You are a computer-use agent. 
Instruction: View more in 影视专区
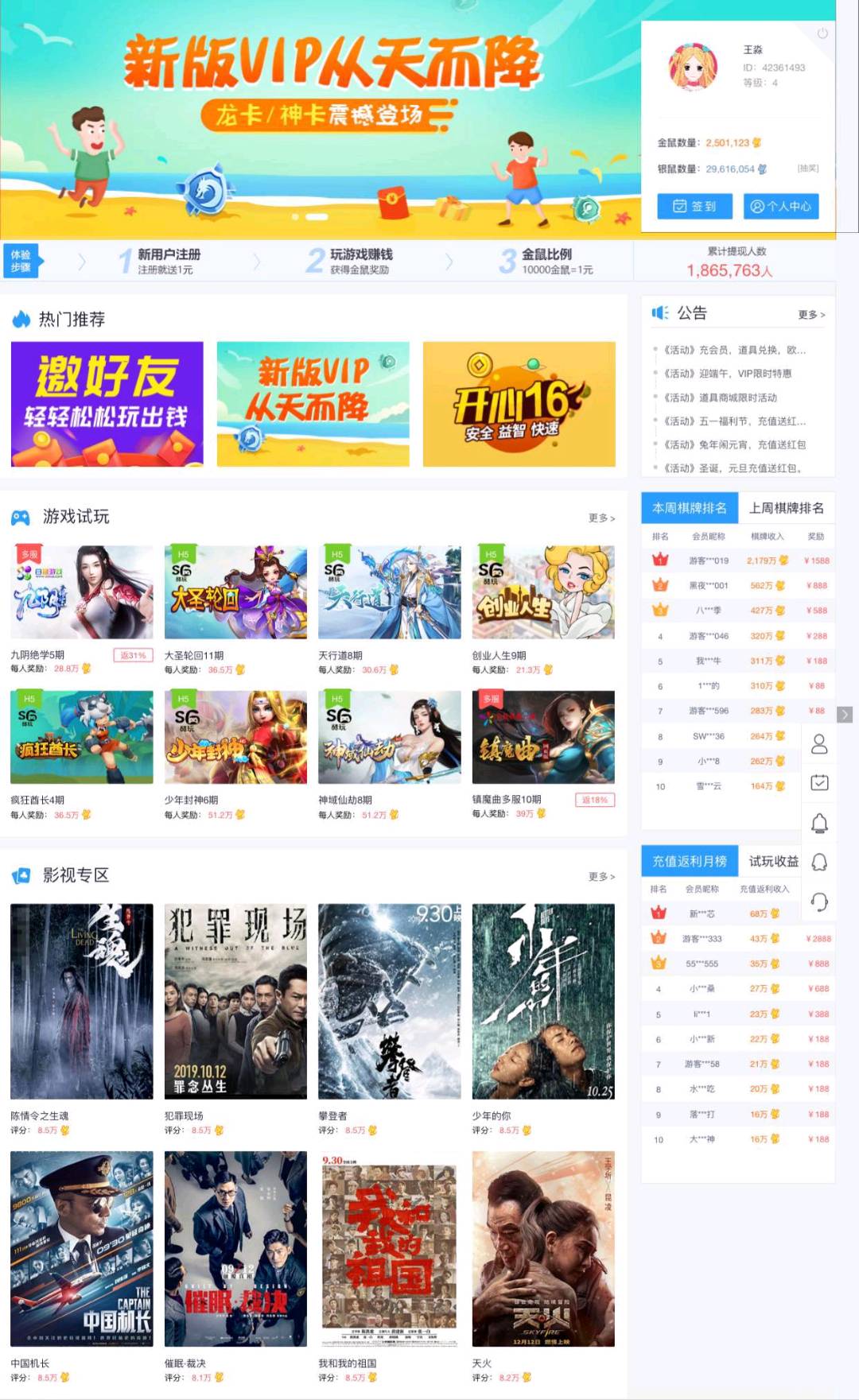click(601, 876)
